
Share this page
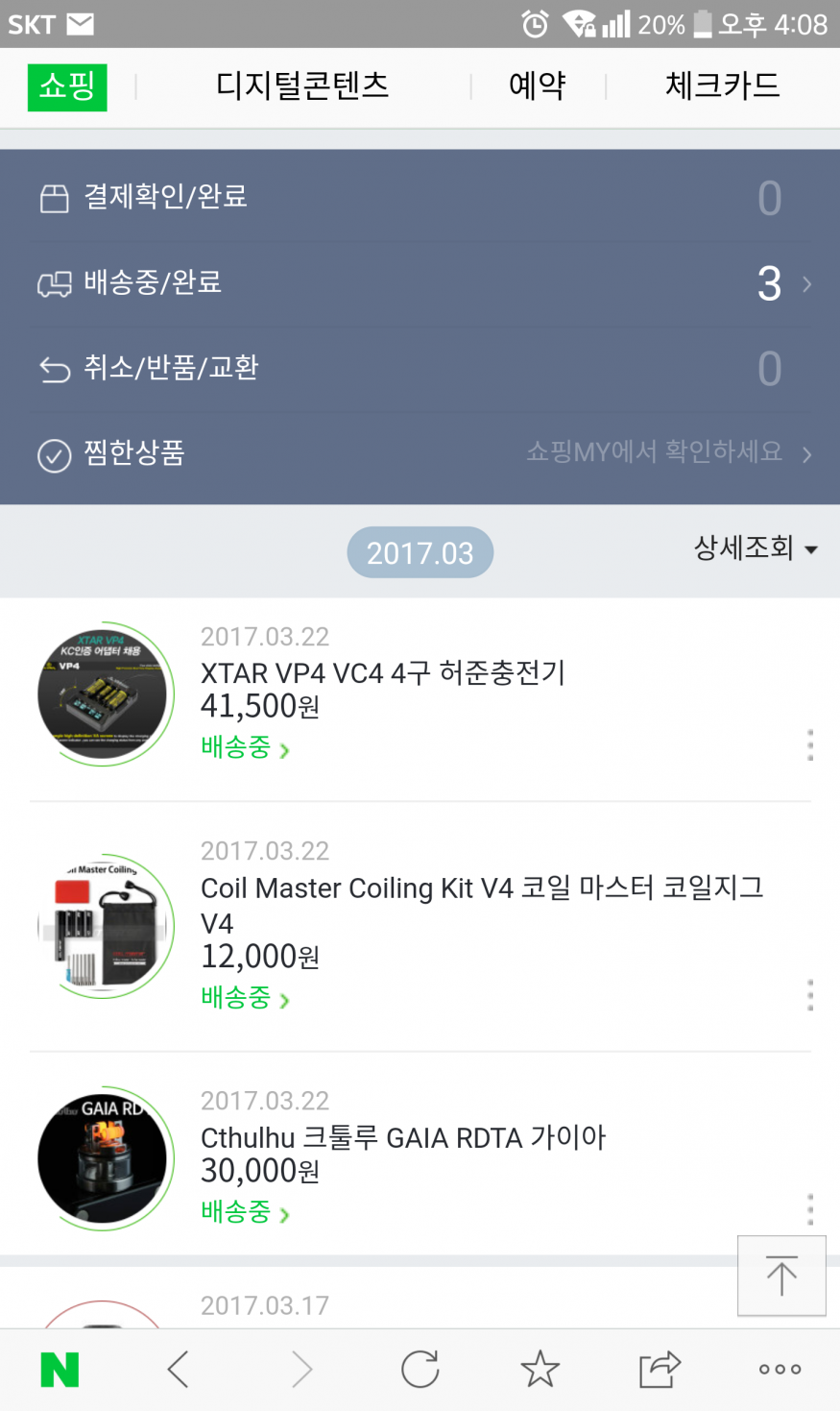click(660, 1370)
